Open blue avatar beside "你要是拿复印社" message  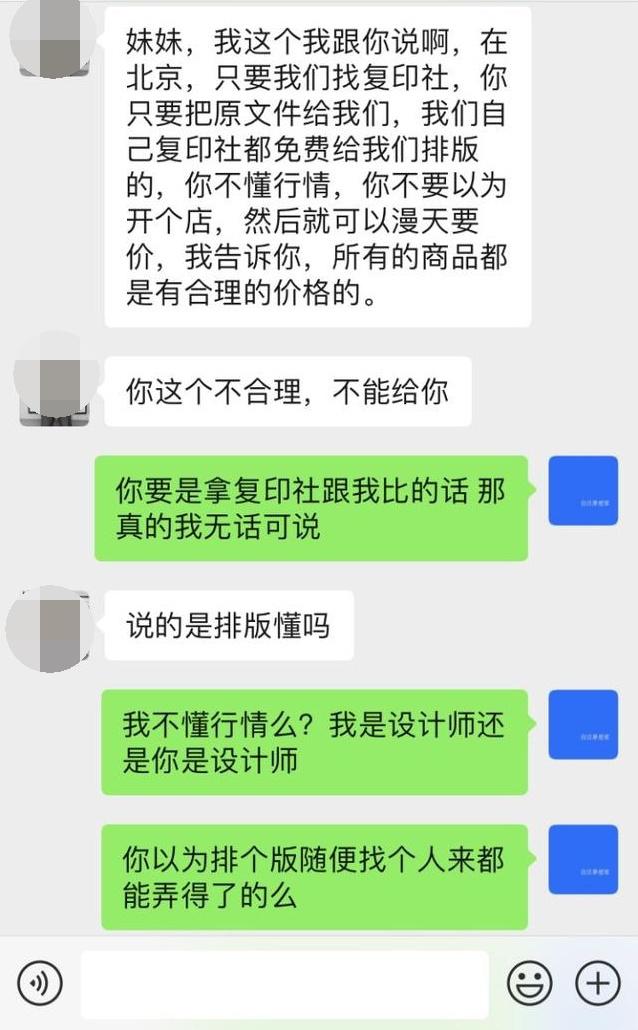click(x=583, y=491)
